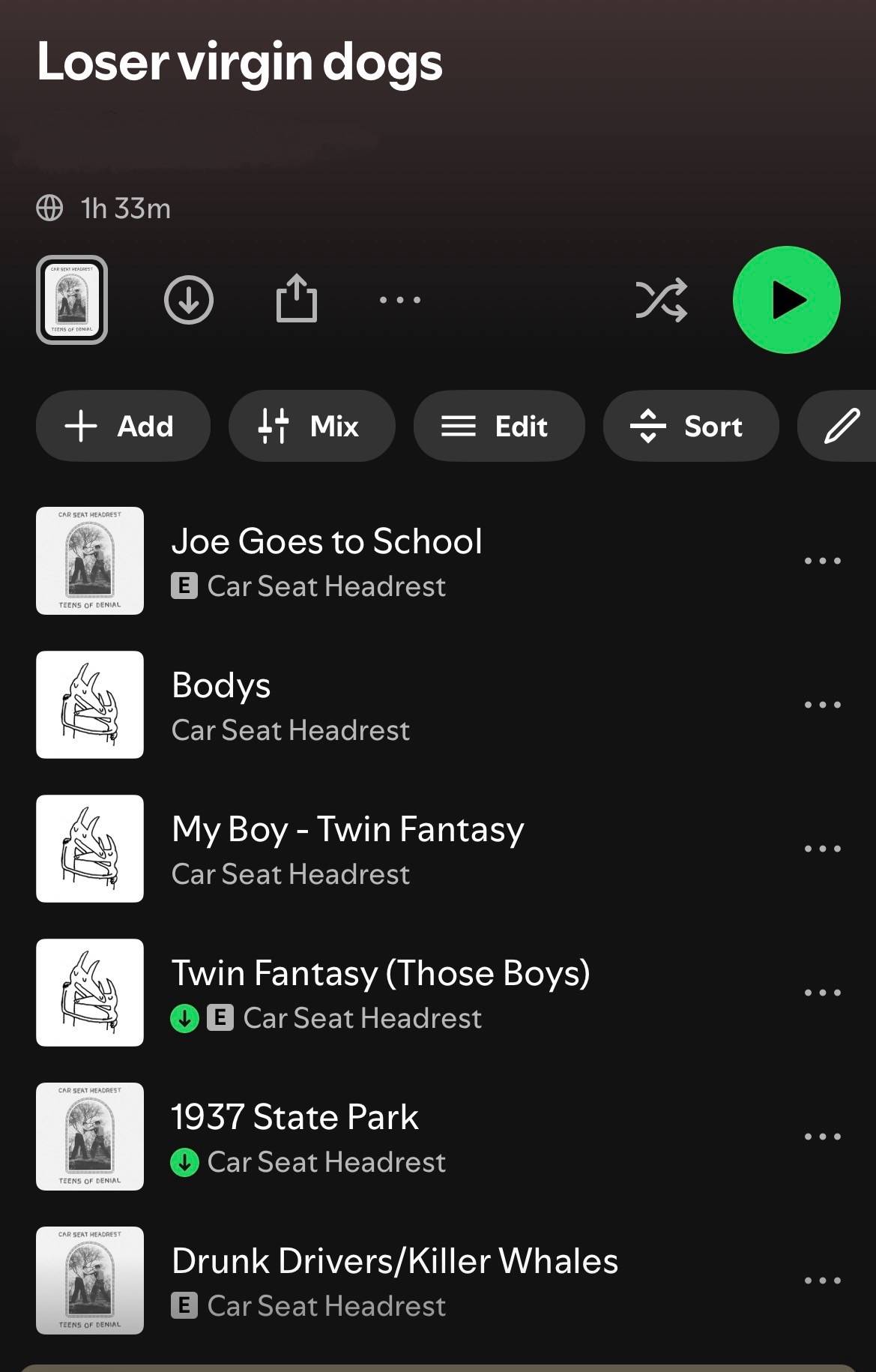Tap the playlist cover preview thumbnail
The image size is (876, 1372).
click(72, 300)
